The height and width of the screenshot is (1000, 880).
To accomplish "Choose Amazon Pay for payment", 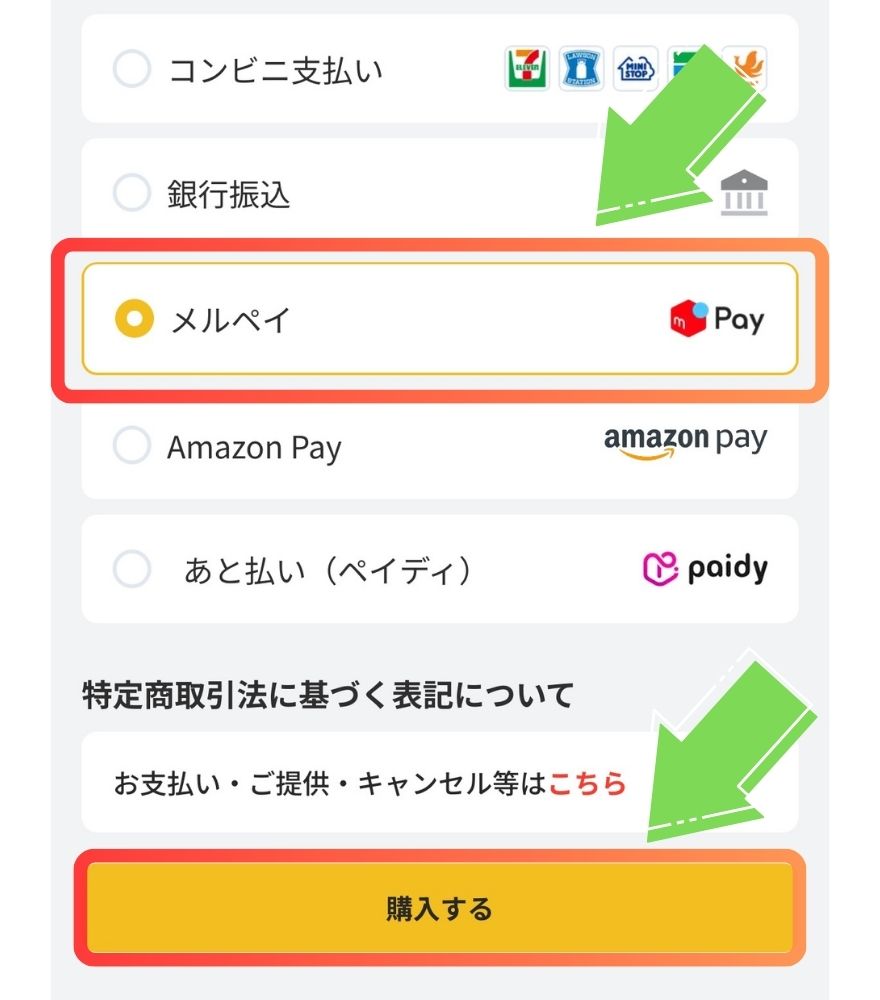I will pos(132,446).
